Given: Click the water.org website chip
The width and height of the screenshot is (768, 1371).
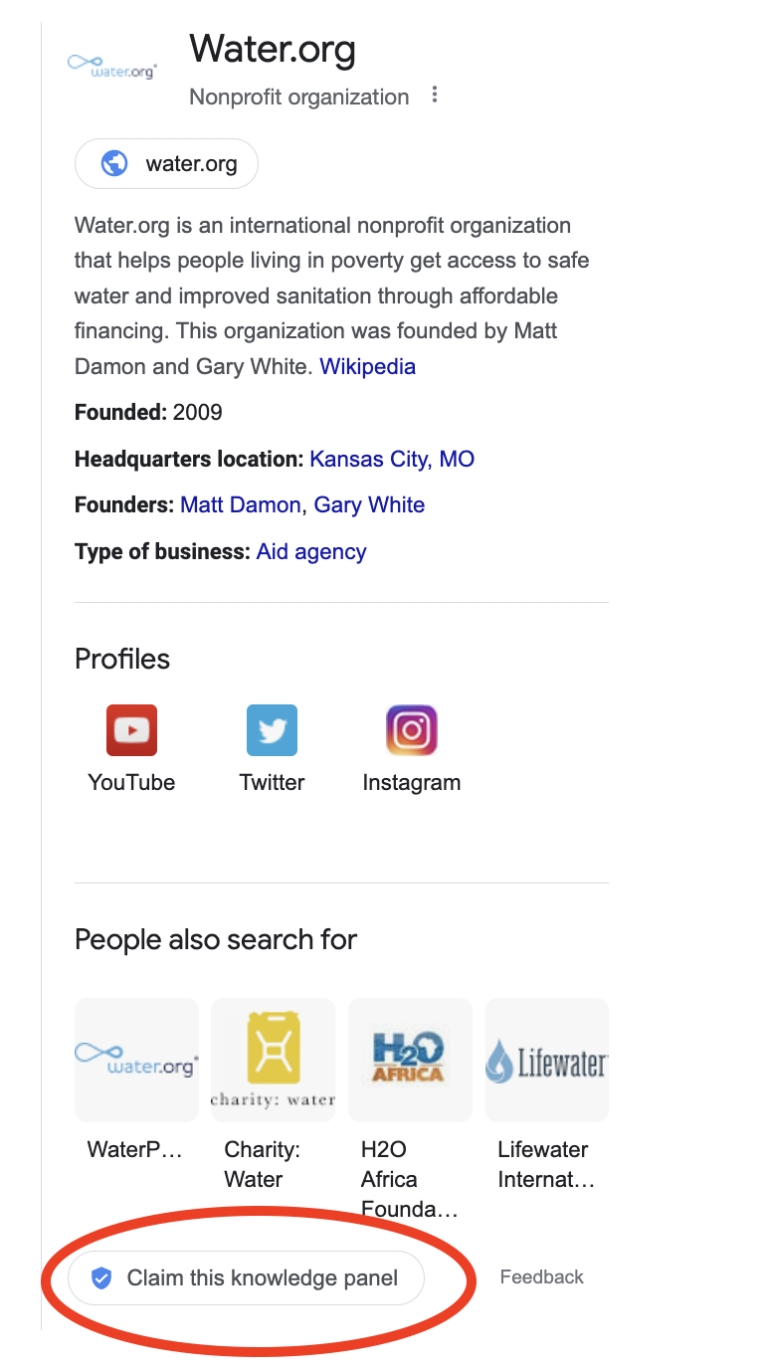Looking at the screenshot, I should click(x=166, y=163).
